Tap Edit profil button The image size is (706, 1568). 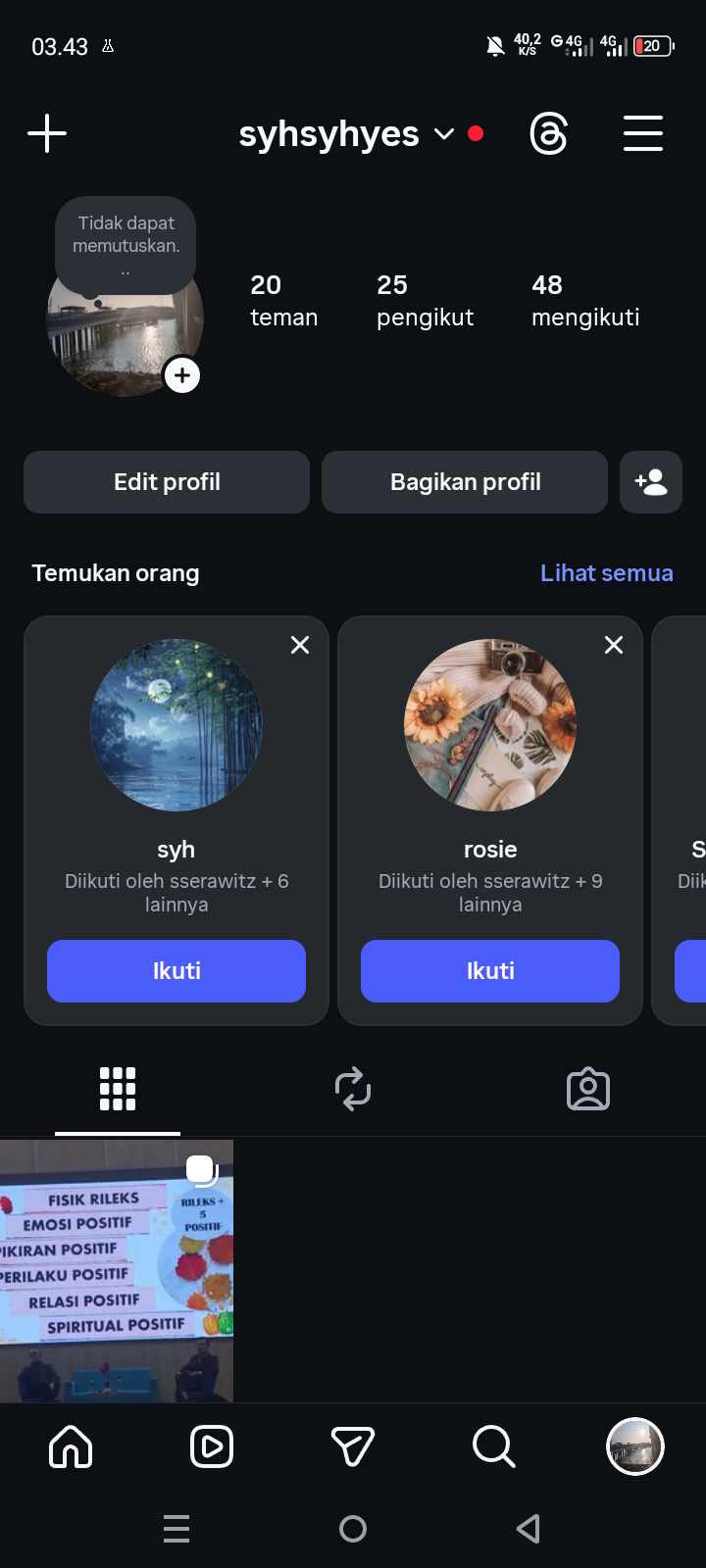pos(167,482)
